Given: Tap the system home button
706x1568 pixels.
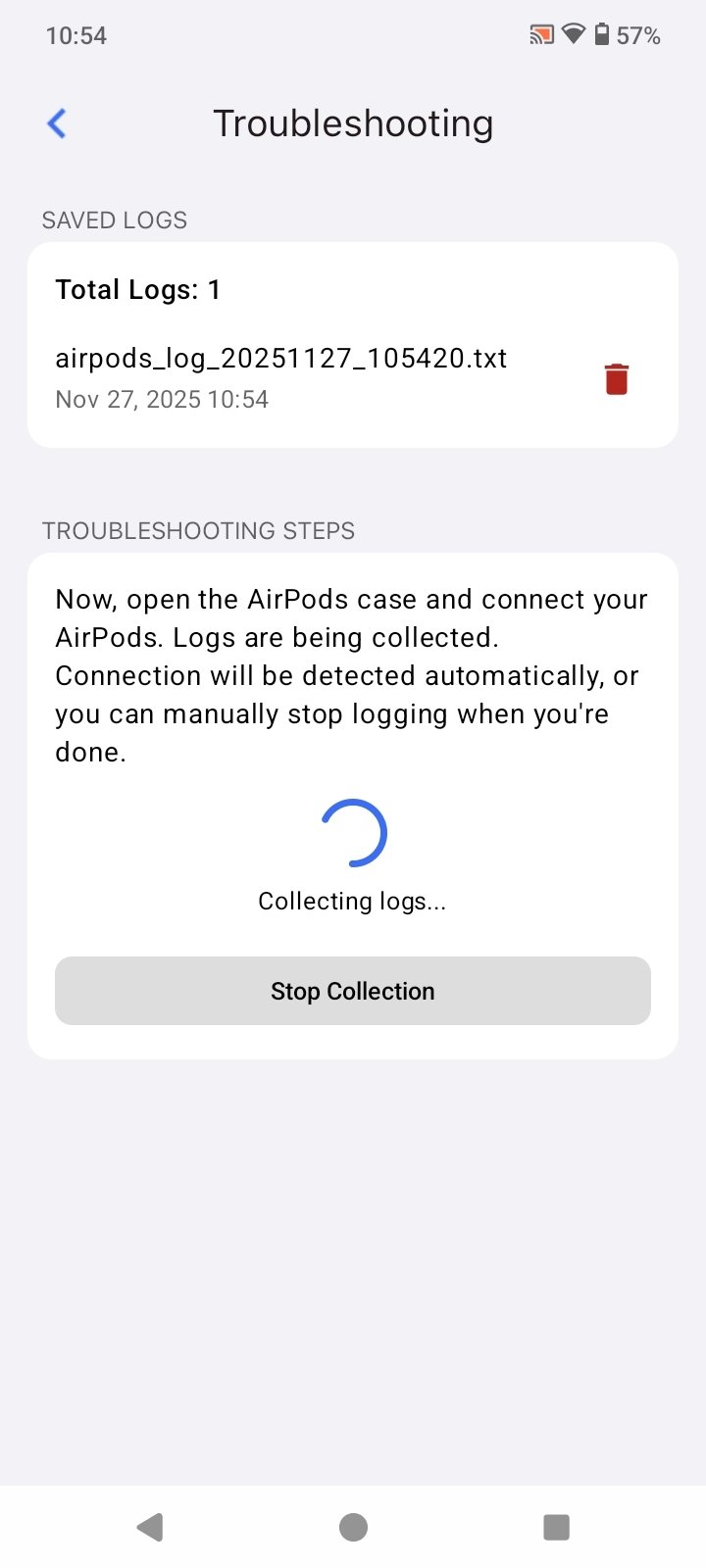Looking at the screenshot, I should point(353,1527).
